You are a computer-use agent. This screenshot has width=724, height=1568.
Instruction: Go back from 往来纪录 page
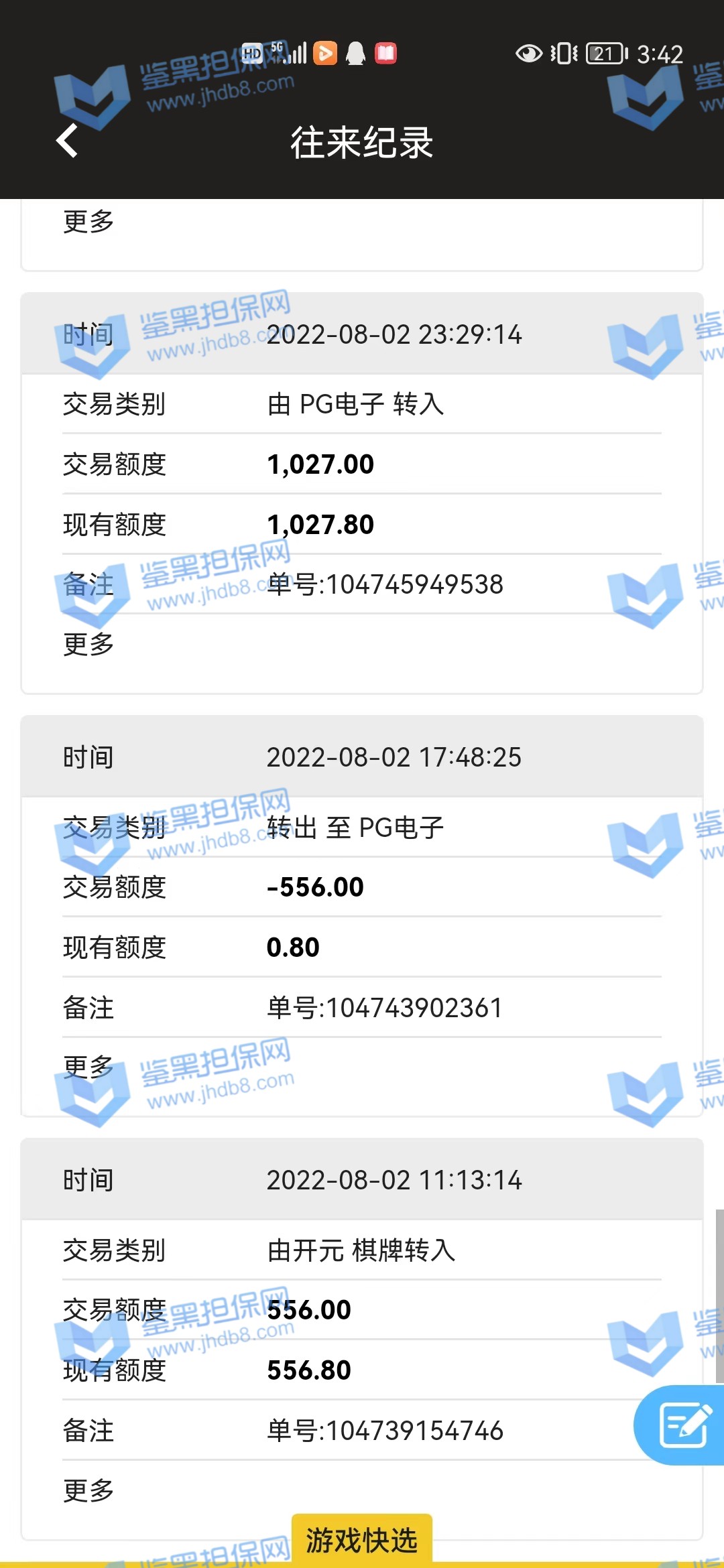(x=67, y=141)
